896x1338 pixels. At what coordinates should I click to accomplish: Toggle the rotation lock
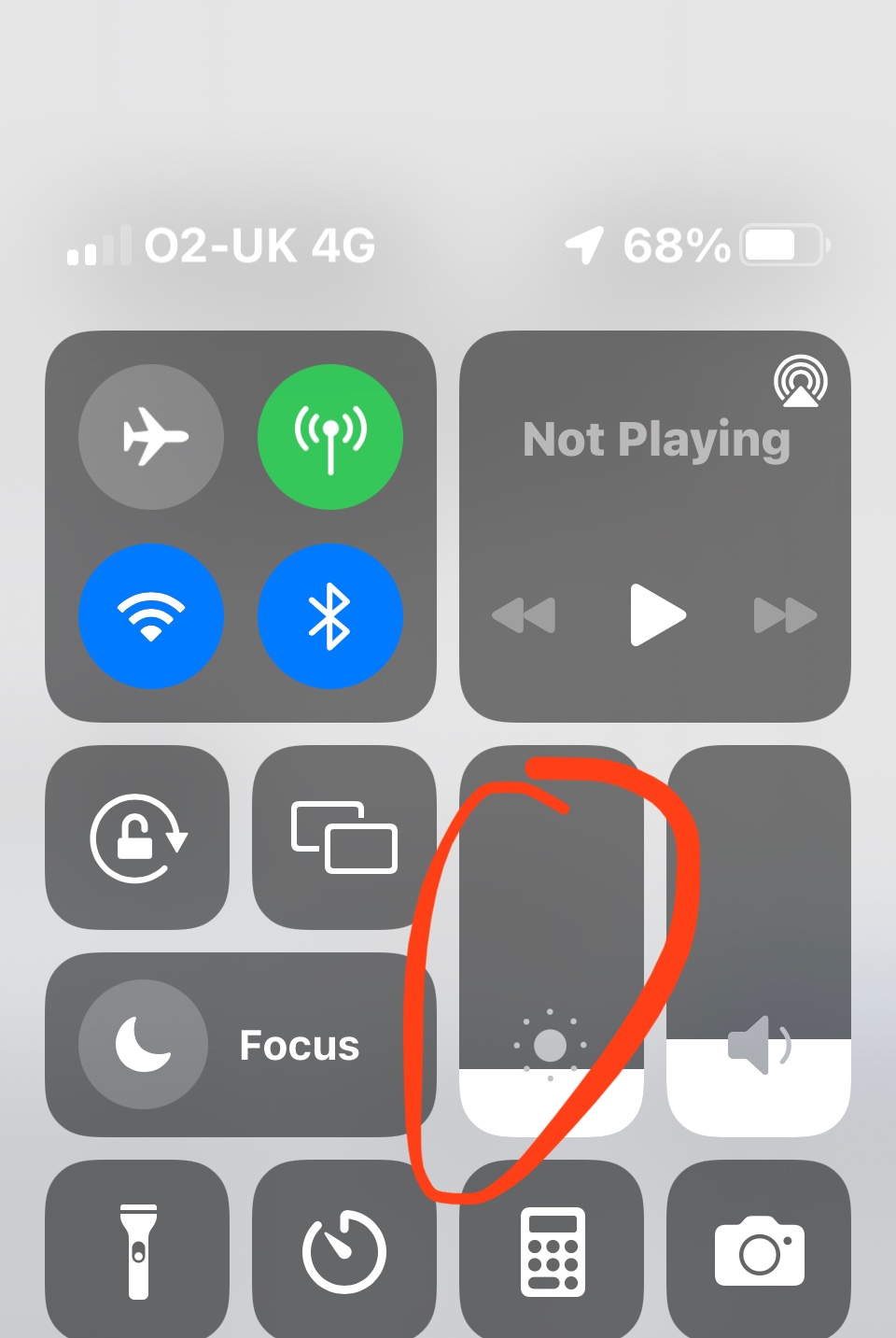[137, 837]
